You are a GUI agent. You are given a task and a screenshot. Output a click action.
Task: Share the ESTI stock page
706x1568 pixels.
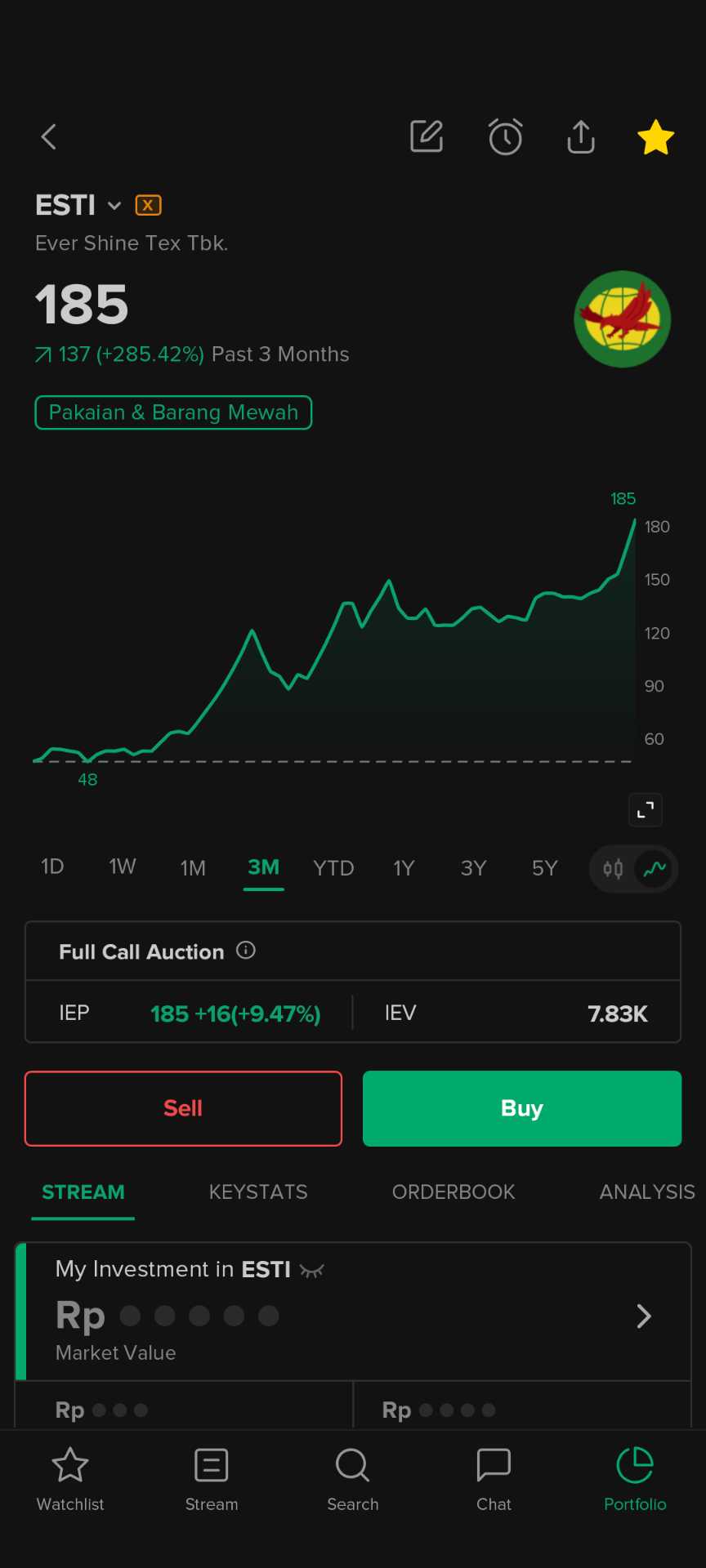[580, 137]
